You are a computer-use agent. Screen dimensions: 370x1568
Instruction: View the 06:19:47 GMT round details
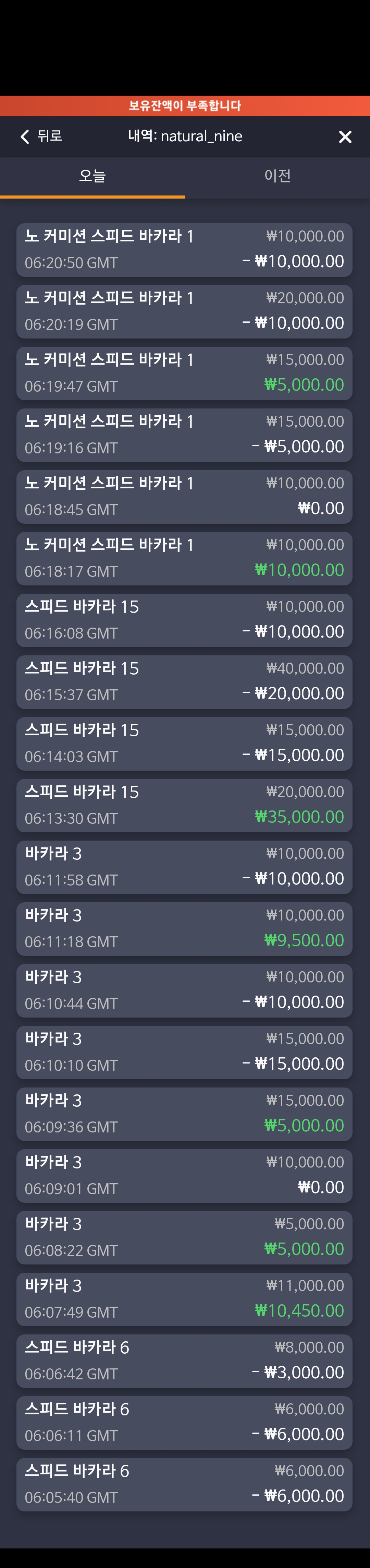[184, 373]
